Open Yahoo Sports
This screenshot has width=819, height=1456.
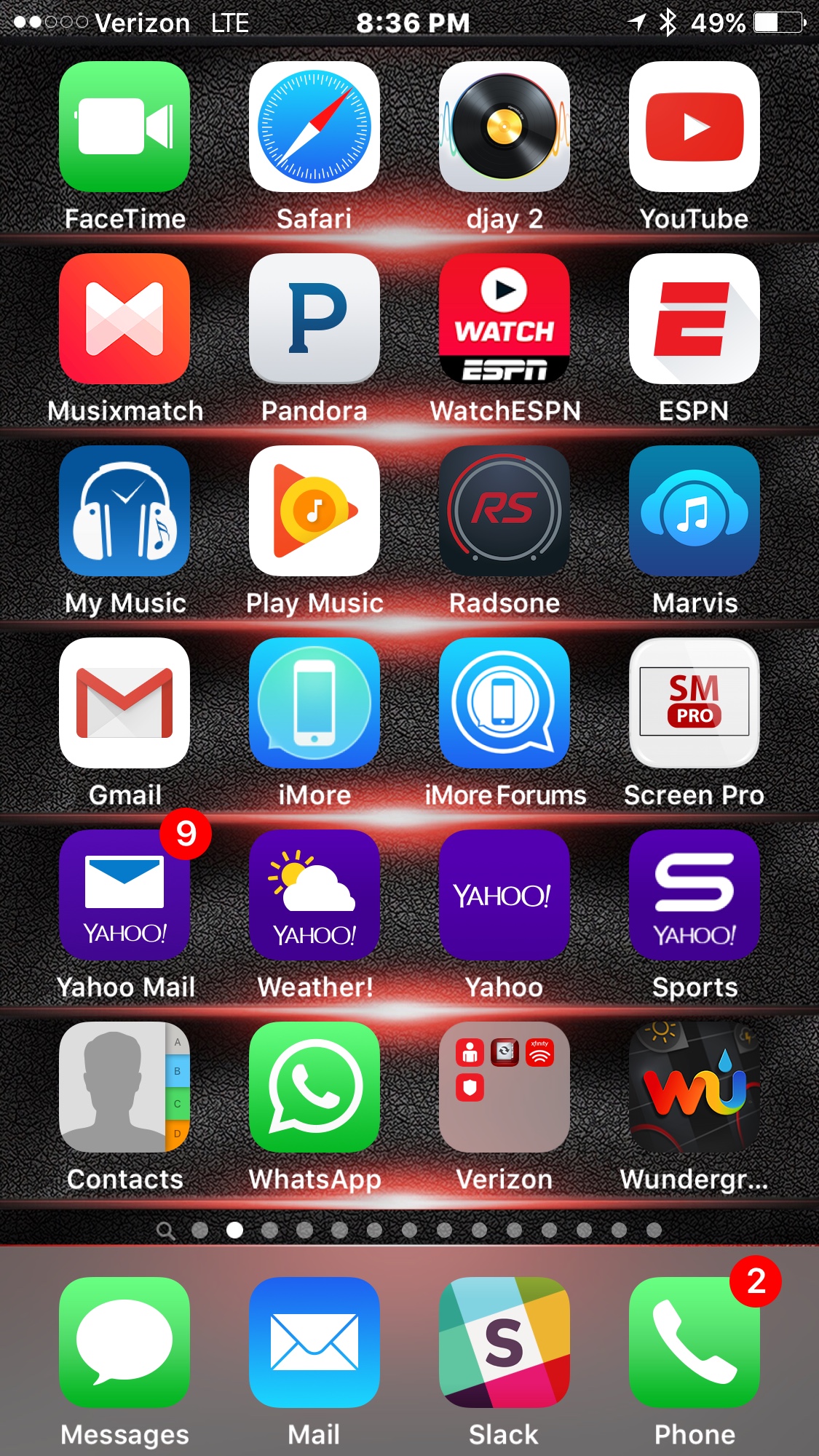[695, 895]
